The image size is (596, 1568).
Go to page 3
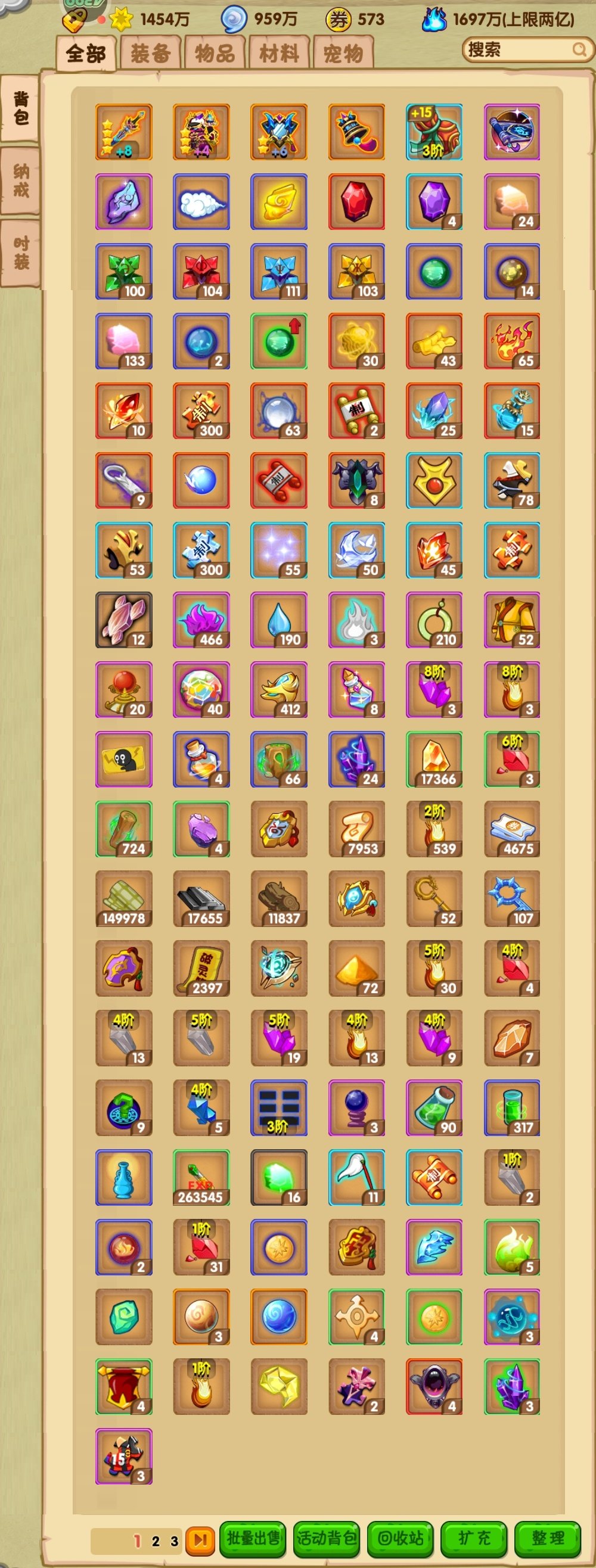tap(174, 1541)
